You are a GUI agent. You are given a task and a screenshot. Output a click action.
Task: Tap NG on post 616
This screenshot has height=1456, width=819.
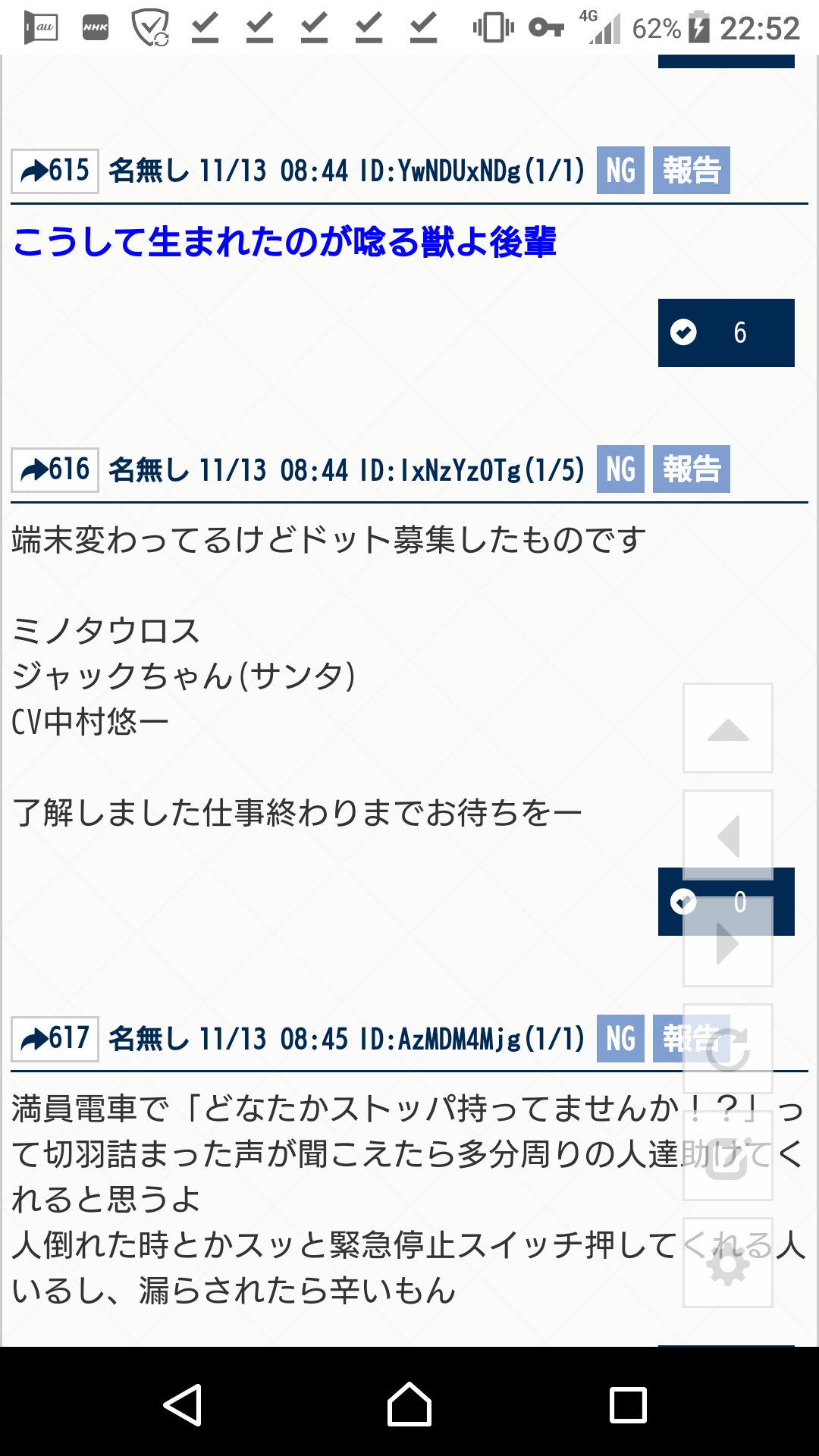click(x=620, y=469)
